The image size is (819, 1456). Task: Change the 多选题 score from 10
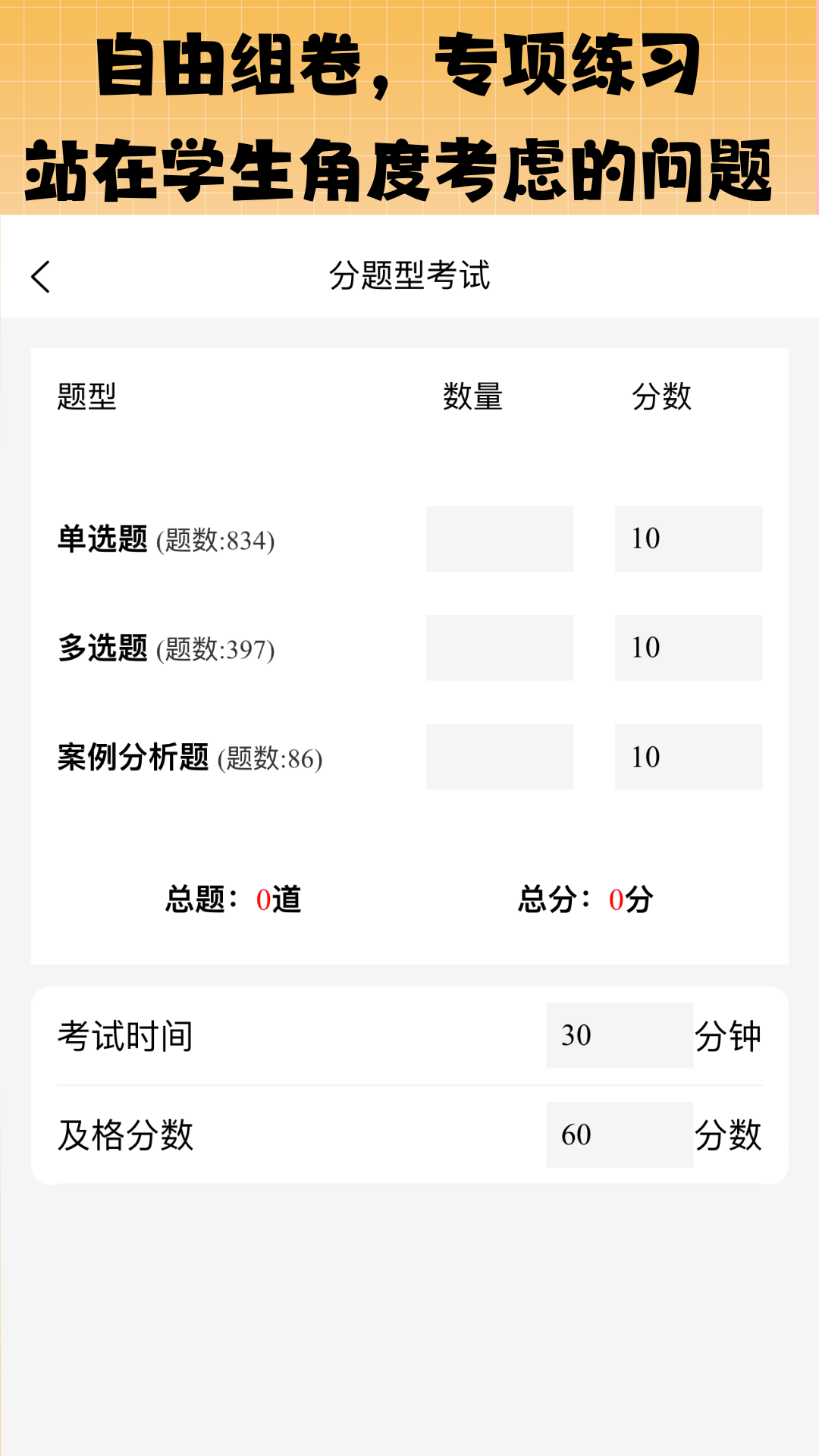click(x=689, y=648)
